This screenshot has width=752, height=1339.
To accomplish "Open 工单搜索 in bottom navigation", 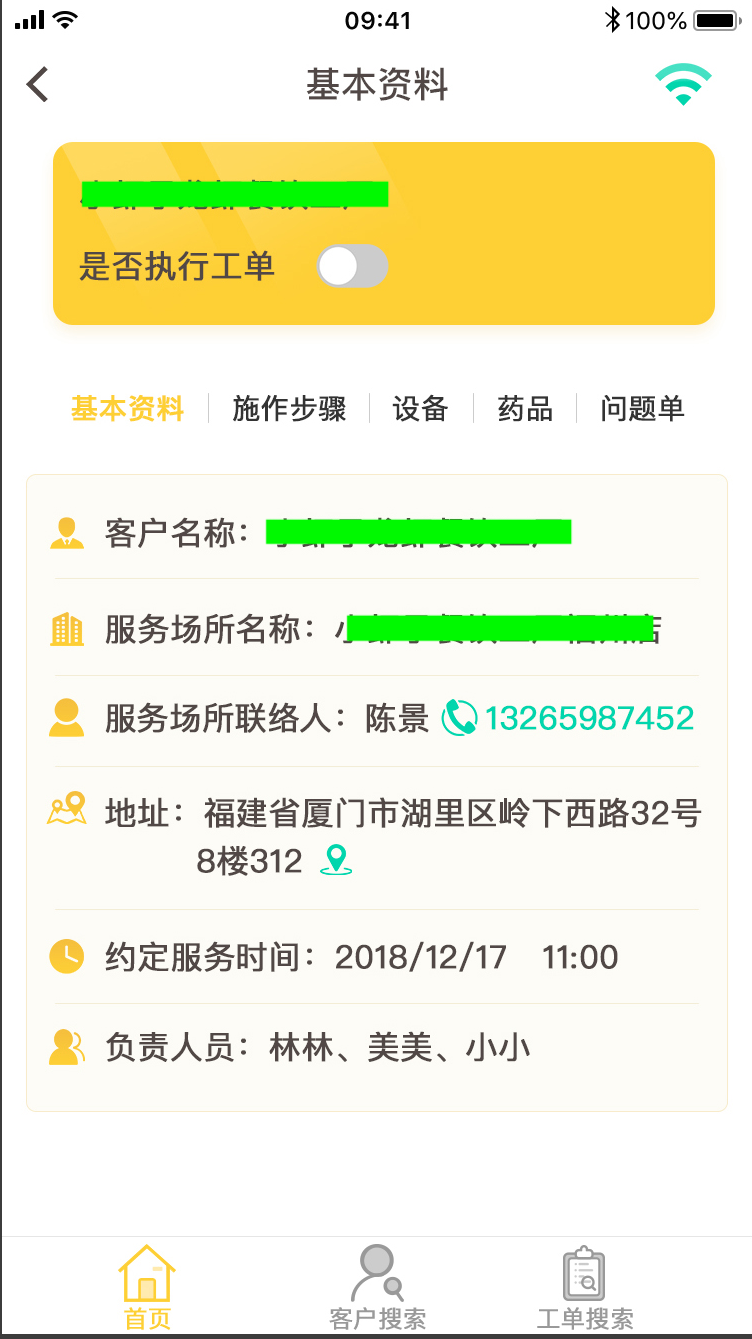I will pos(585,1287).
